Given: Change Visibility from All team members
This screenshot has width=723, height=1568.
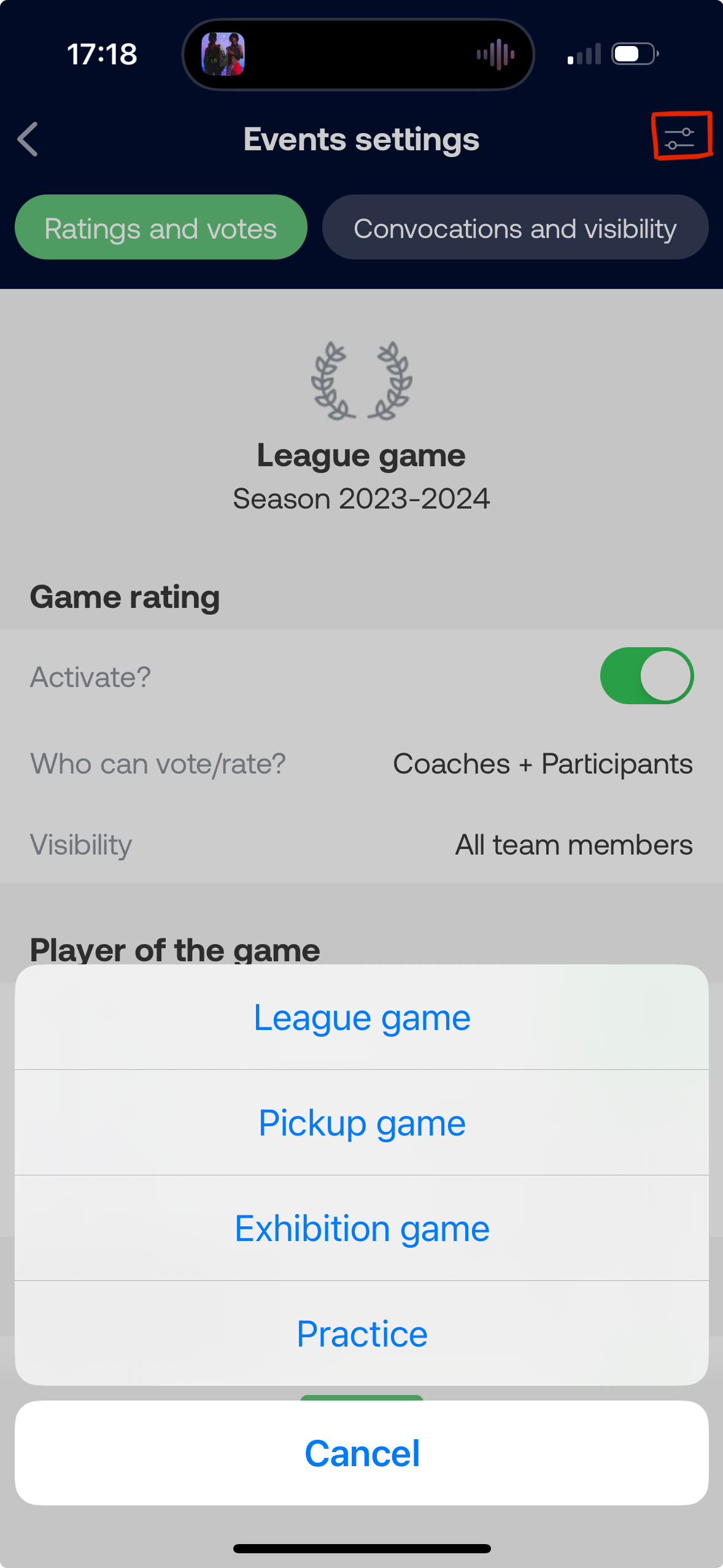Looking at the screenshot, I should tap(573, 845).
